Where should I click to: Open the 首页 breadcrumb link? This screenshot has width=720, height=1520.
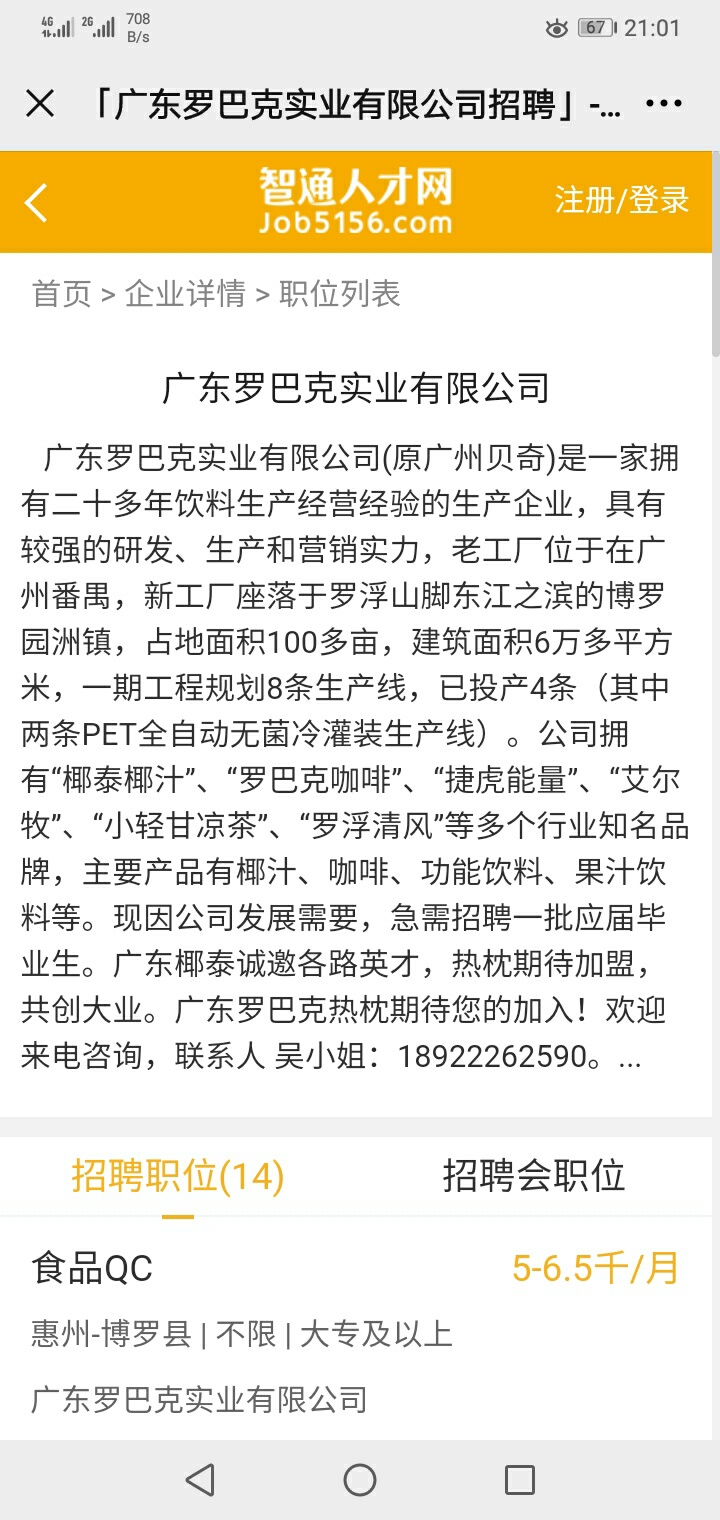pos(61,294)
